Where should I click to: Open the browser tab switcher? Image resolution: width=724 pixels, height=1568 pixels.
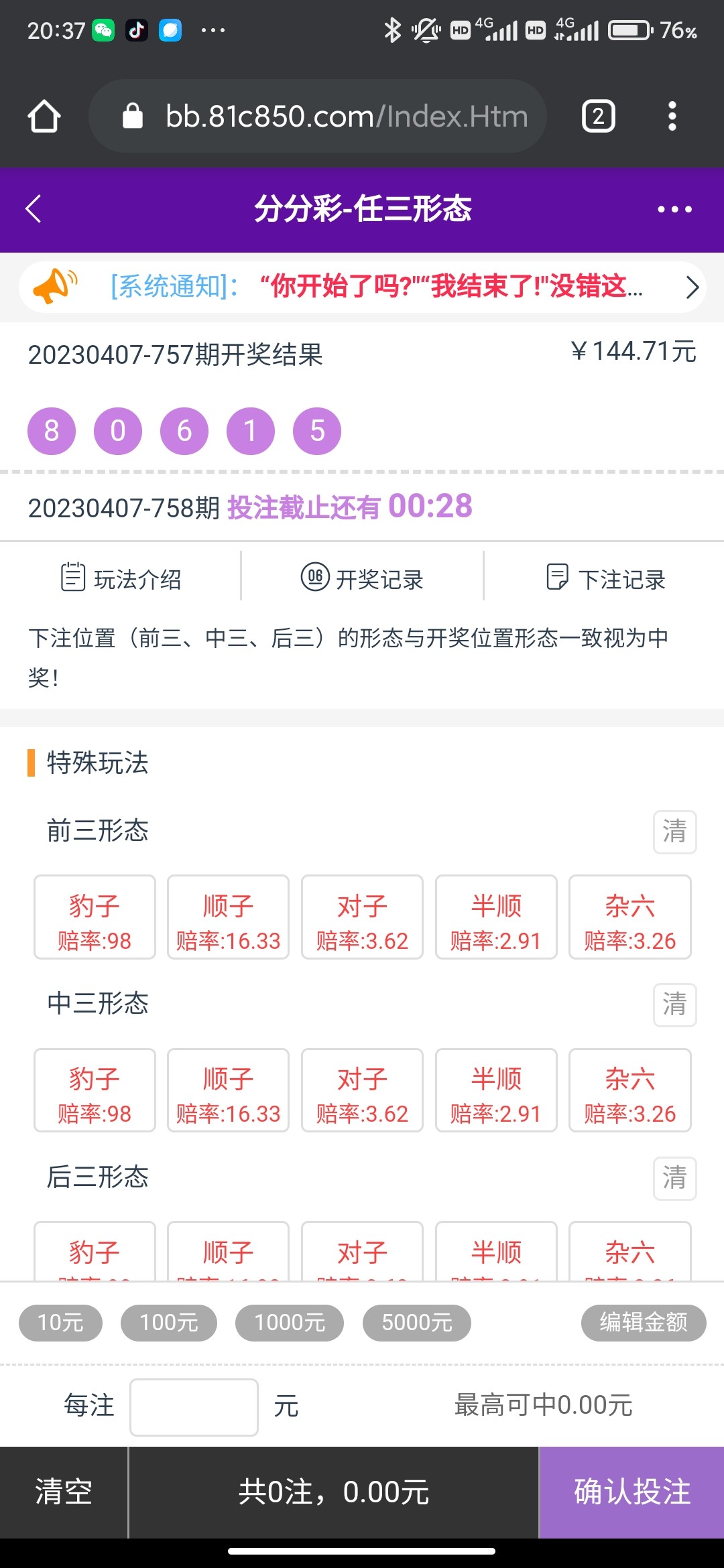coord(598,117)
